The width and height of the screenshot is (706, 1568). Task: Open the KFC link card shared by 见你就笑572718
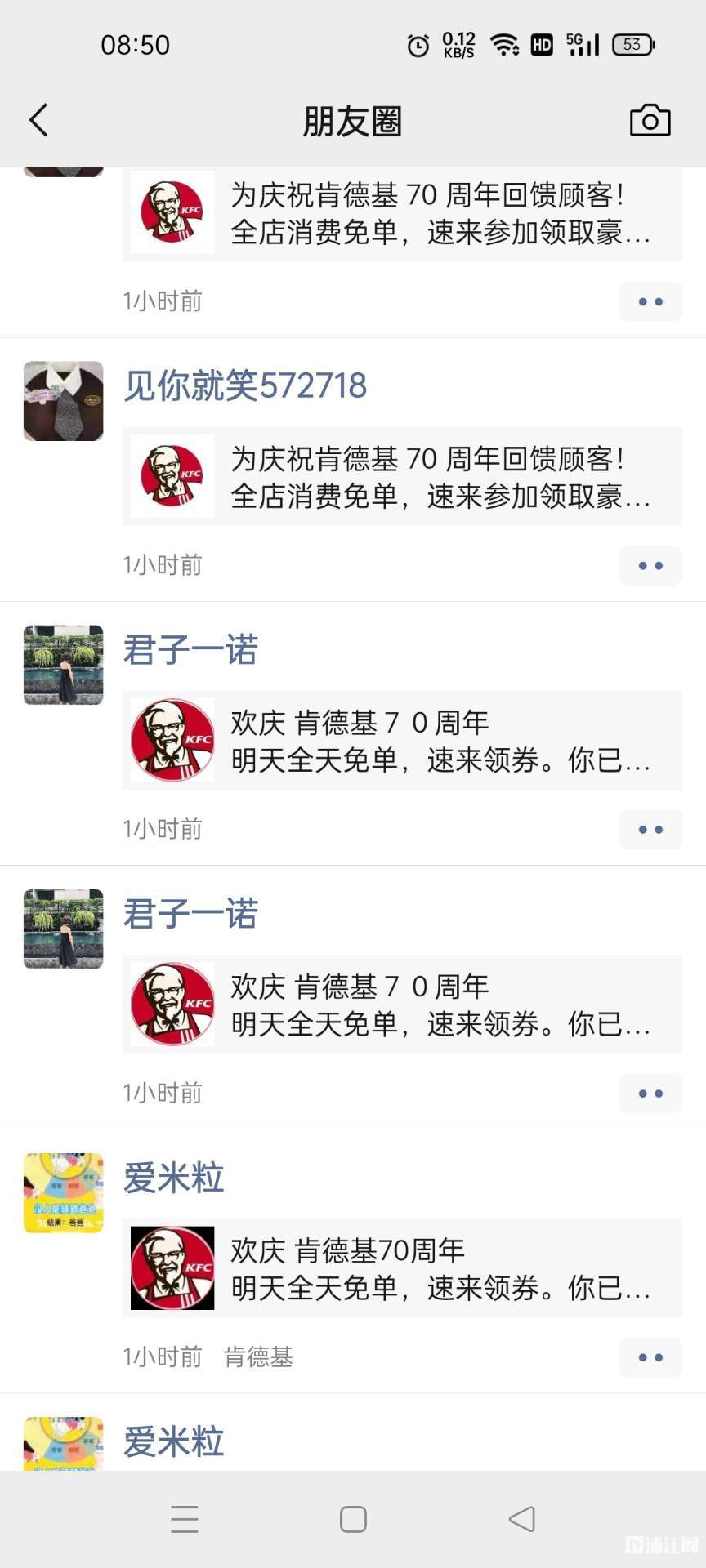402,477
